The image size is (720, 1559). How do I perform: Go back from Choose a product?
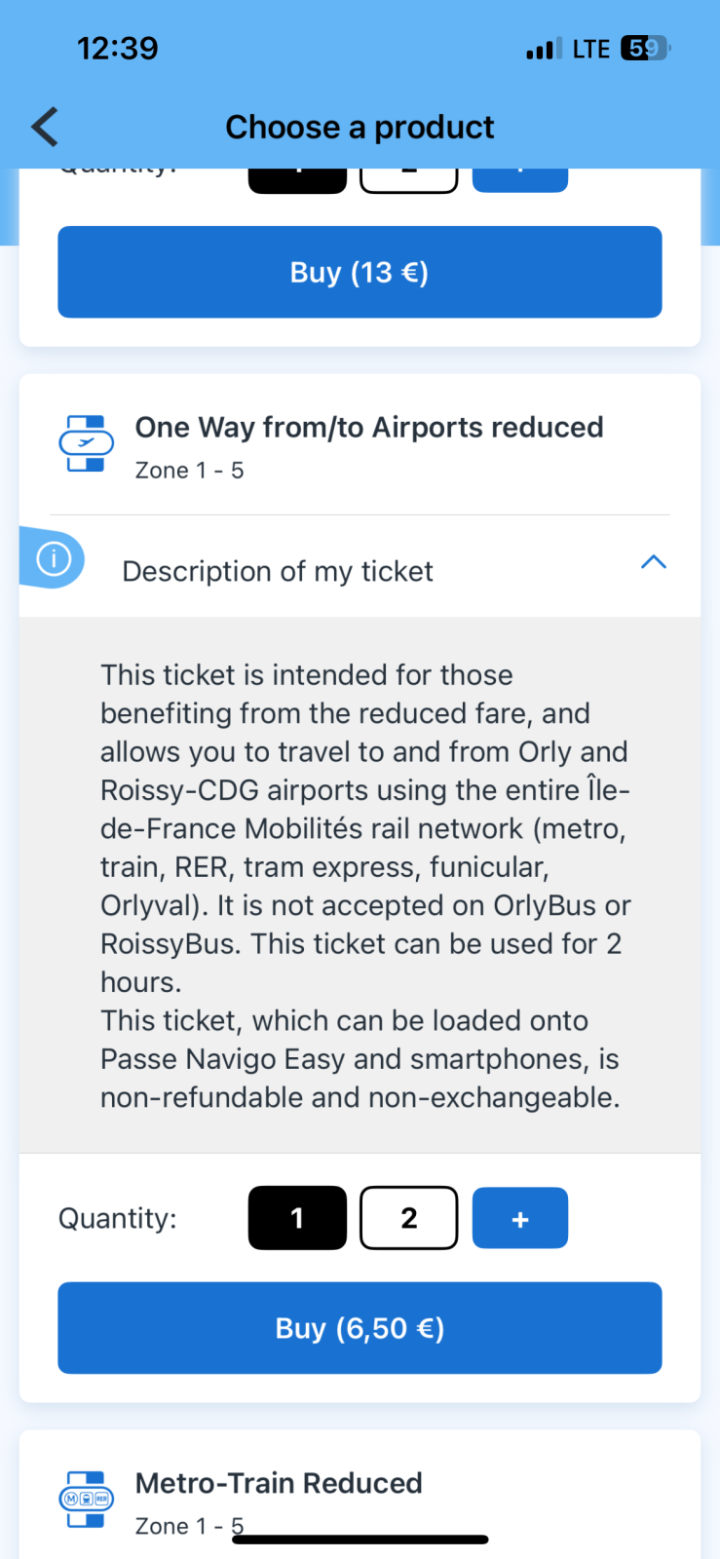pos(46,128)
